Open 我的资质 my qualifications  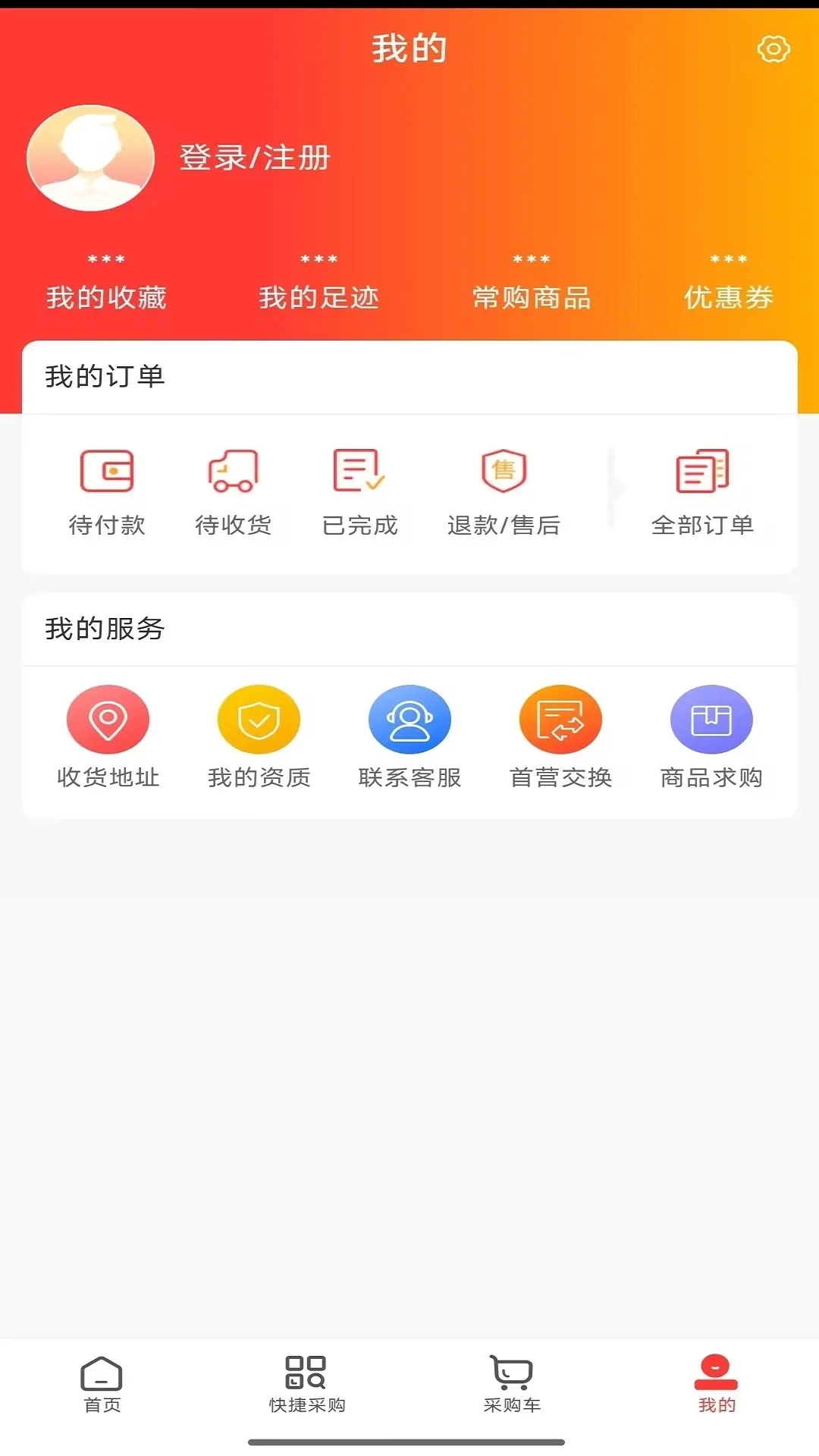tap(260, 736)
